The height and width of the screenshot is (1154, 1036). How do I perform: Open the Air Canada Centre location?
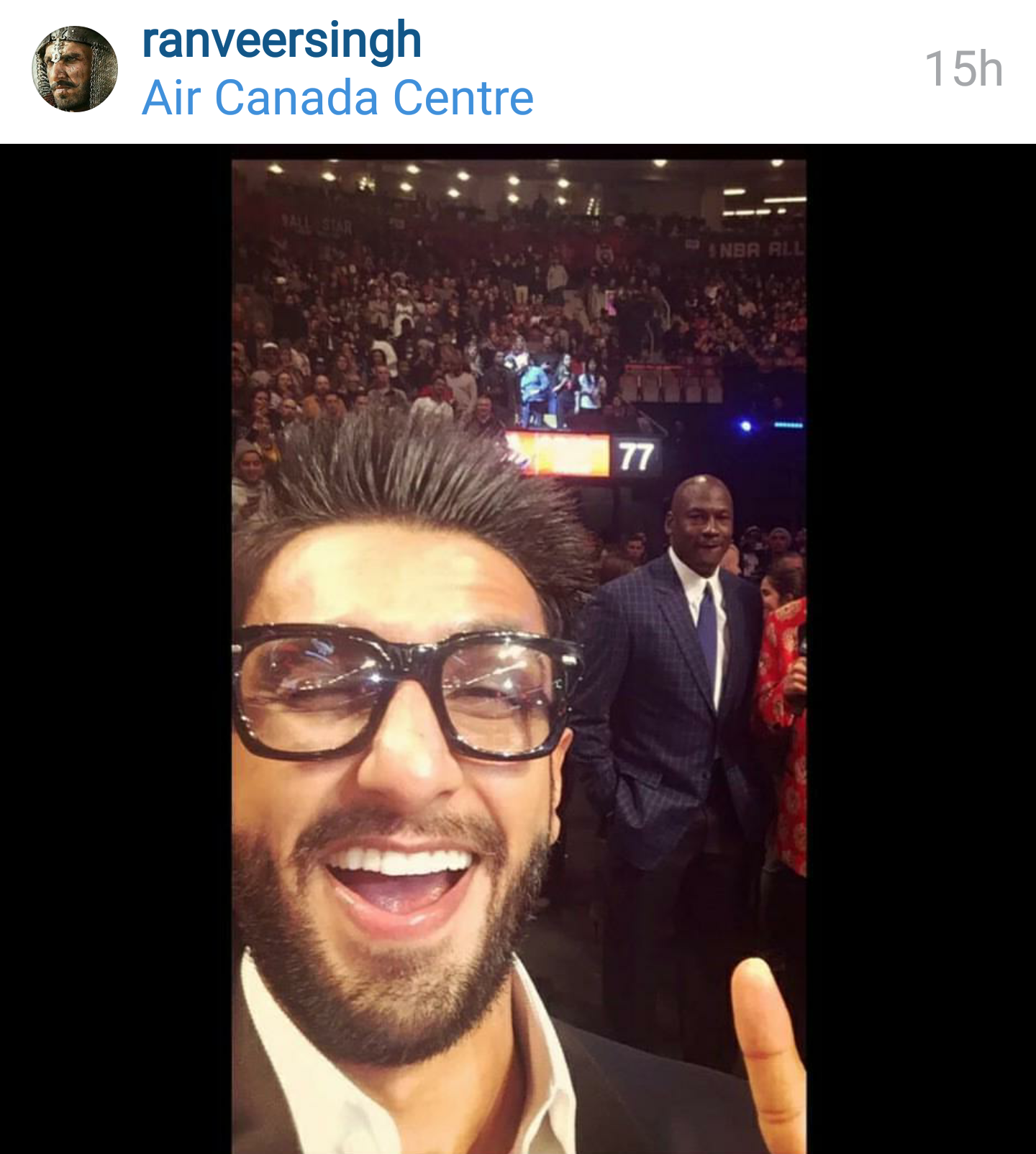pyautogui.click(x=337, y=99)
